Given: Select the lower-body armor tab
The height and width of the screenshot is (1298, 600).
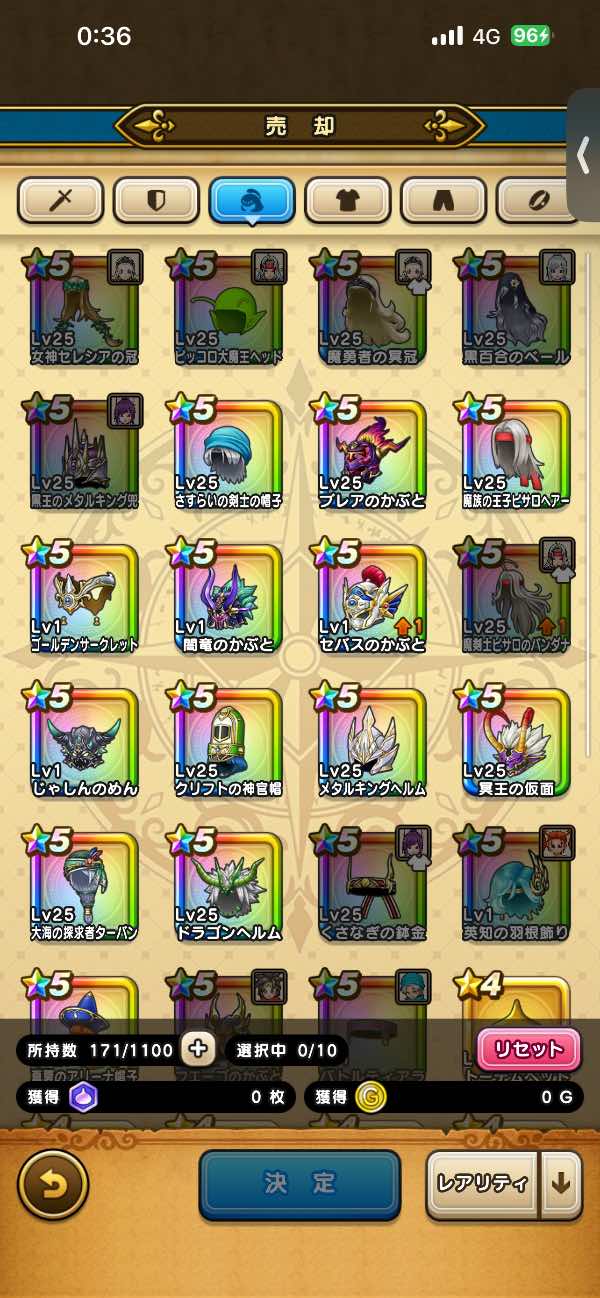Looking at the screenshot, I should coord(443,201).
